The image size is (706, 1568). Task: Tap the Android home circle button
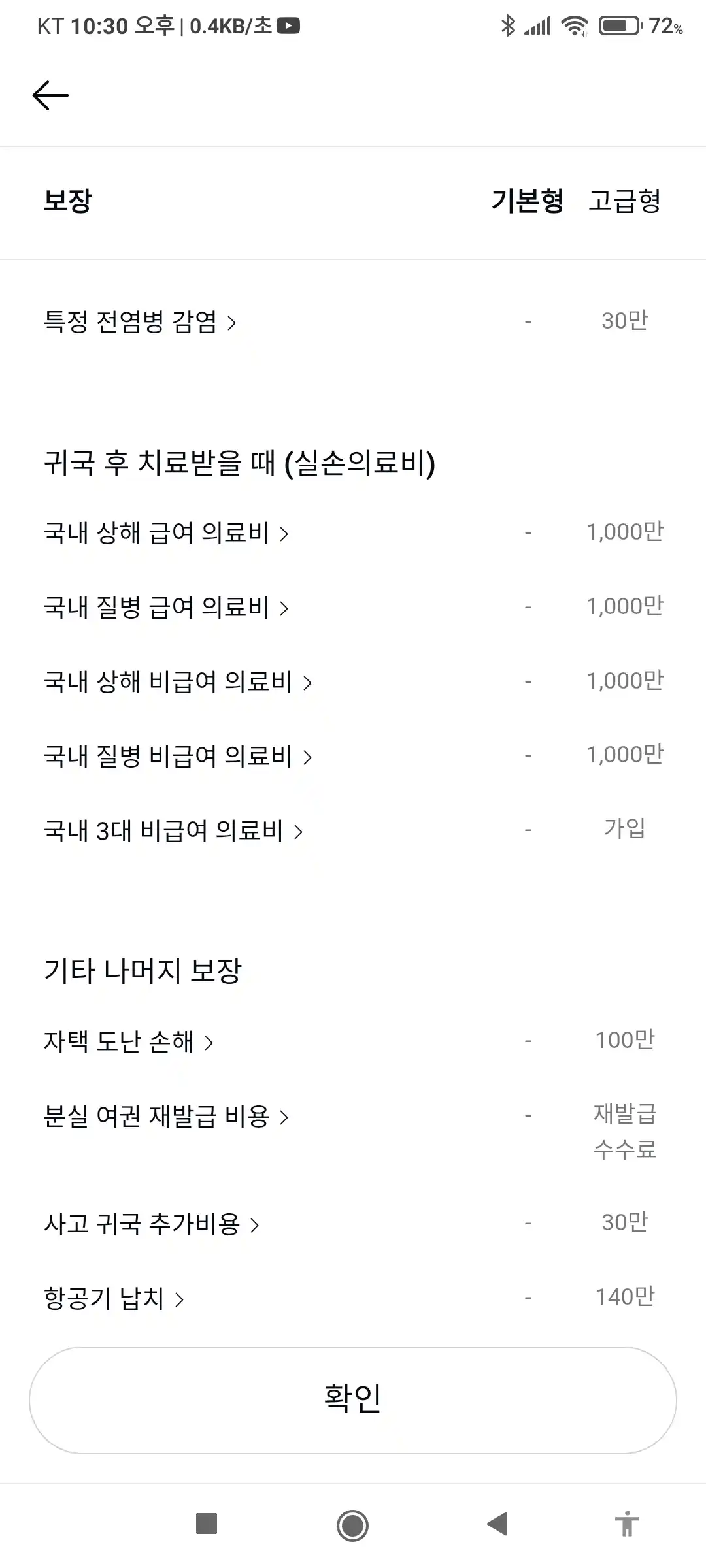(x=352, y=1525)
